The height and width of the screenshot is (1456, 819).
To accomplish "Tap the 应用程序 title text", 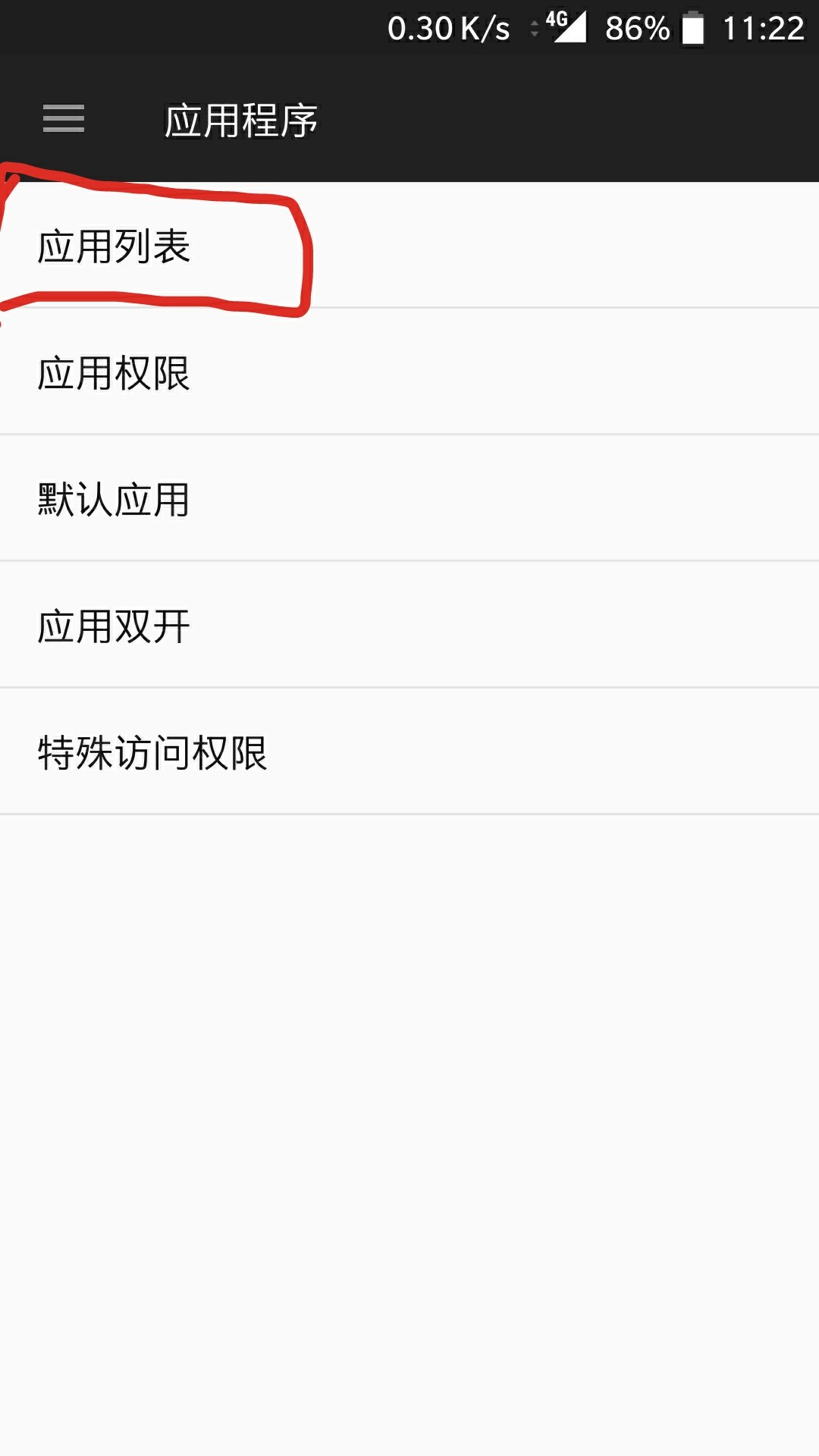I will [x=241, y=120].
